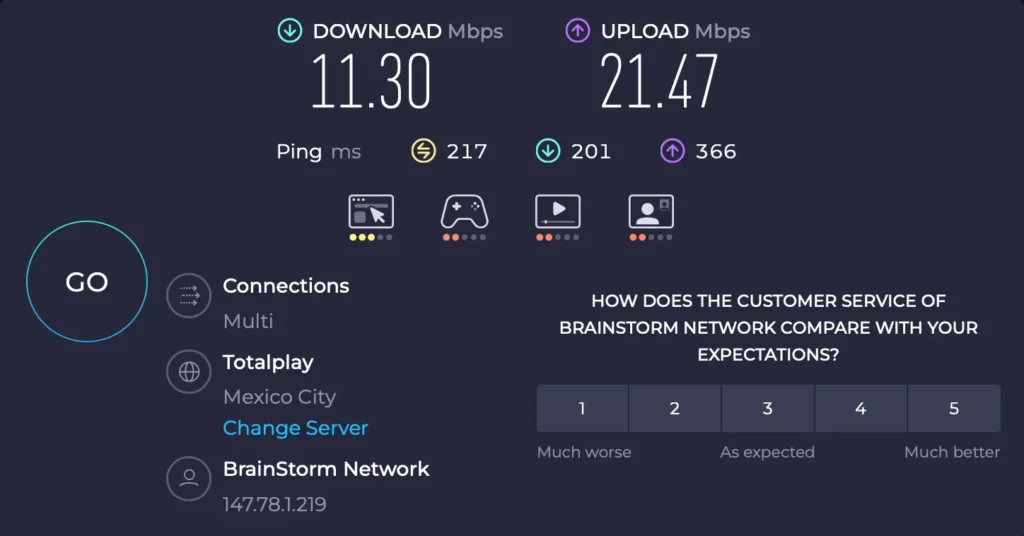
Task: Select rating 3 As expected
Action: point(768,408)
